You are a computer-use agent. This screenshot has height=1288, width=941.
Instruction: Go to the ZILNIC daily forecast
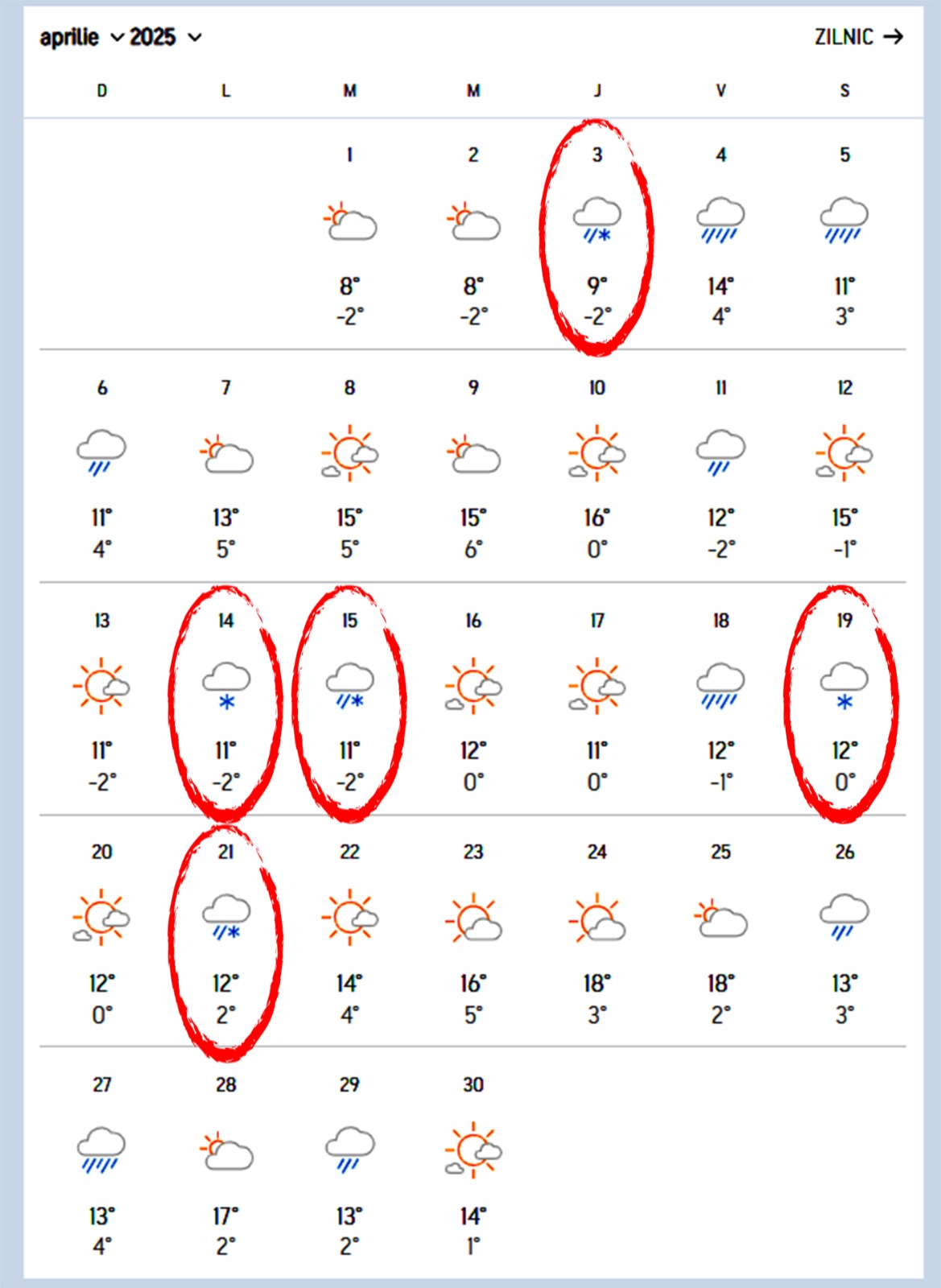[858, 37]
